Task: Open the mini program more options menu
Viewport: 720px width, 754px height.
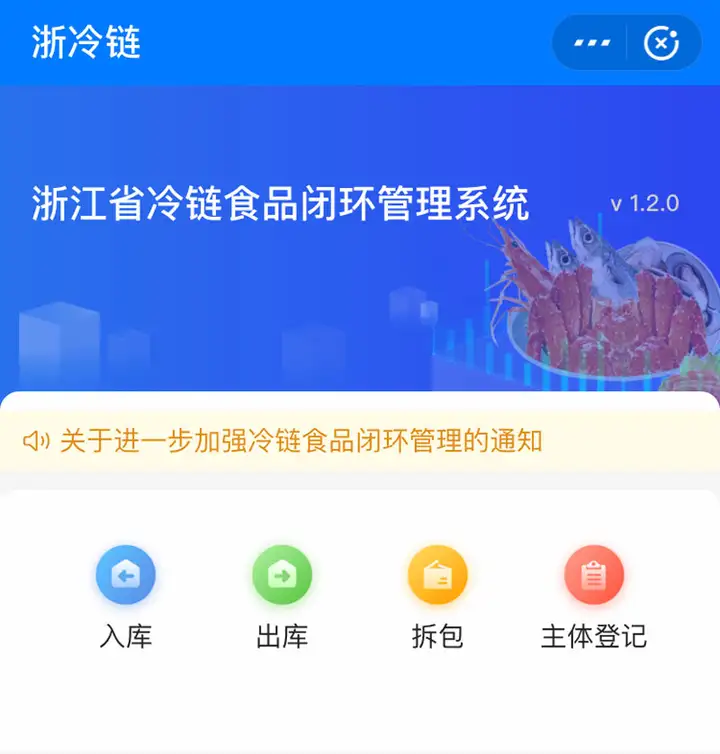Action: tap(591, 43)
